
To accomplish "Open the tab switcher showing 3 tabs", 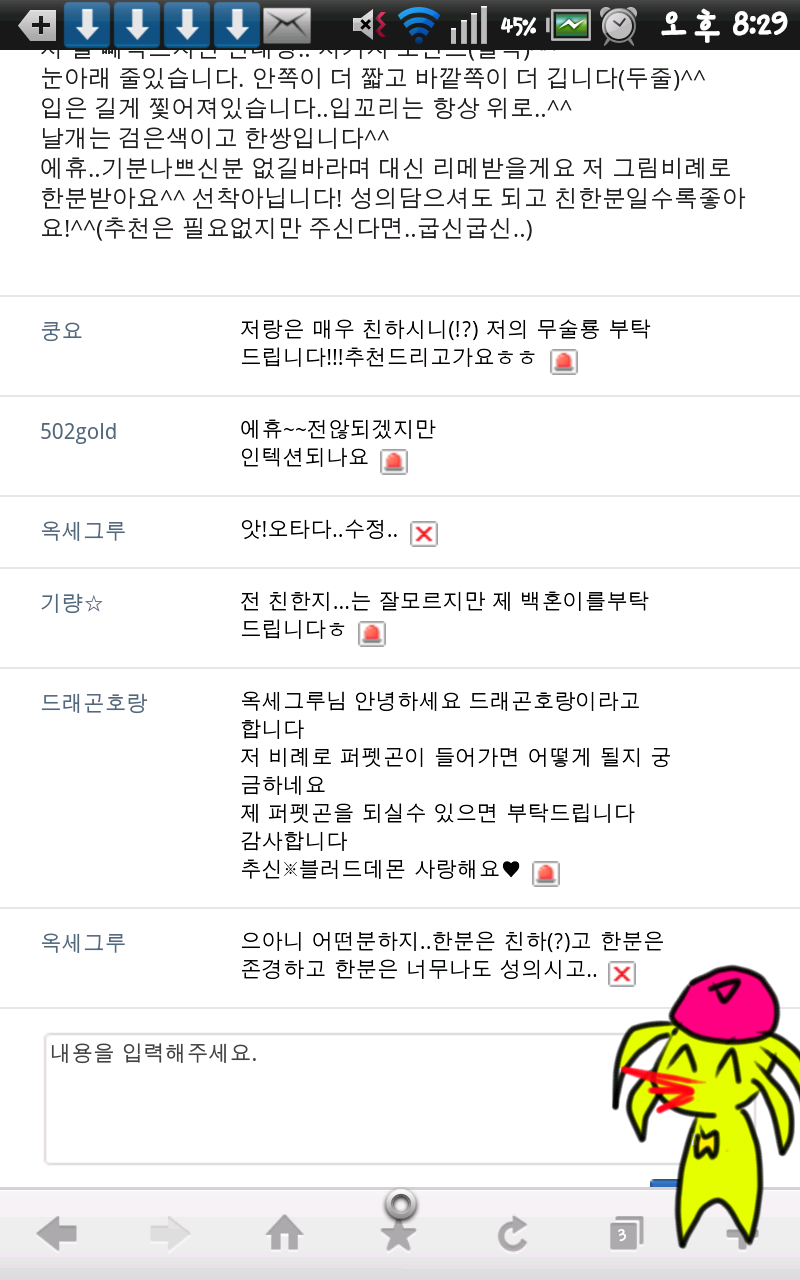I will tap(626, 1236).
